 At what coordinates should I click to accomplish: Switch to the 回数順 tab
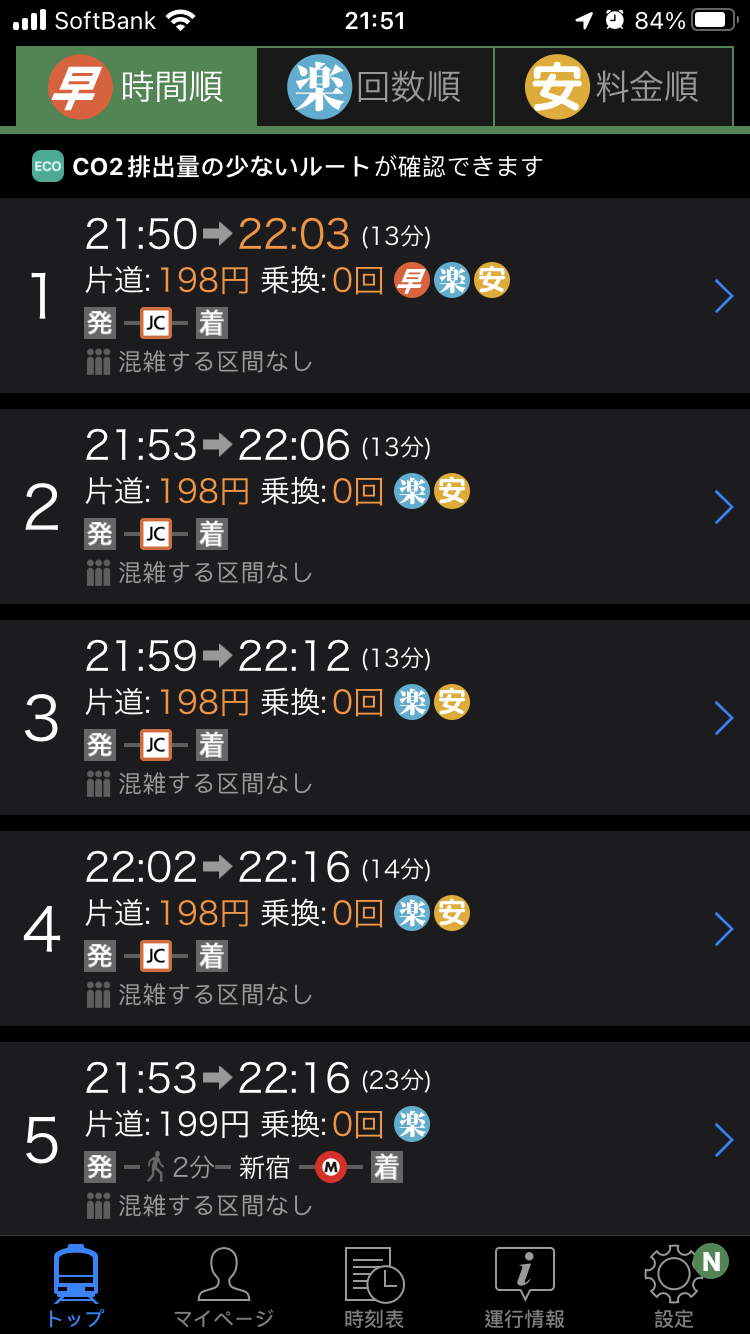click(375, 87)
